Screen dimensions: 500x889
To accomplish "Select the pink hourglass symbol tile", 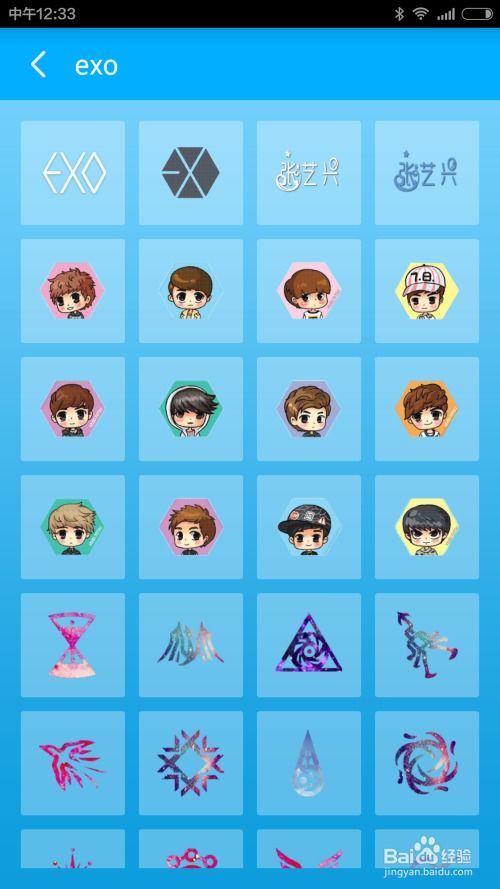I will pyautogui.click(x=73, y=645).
